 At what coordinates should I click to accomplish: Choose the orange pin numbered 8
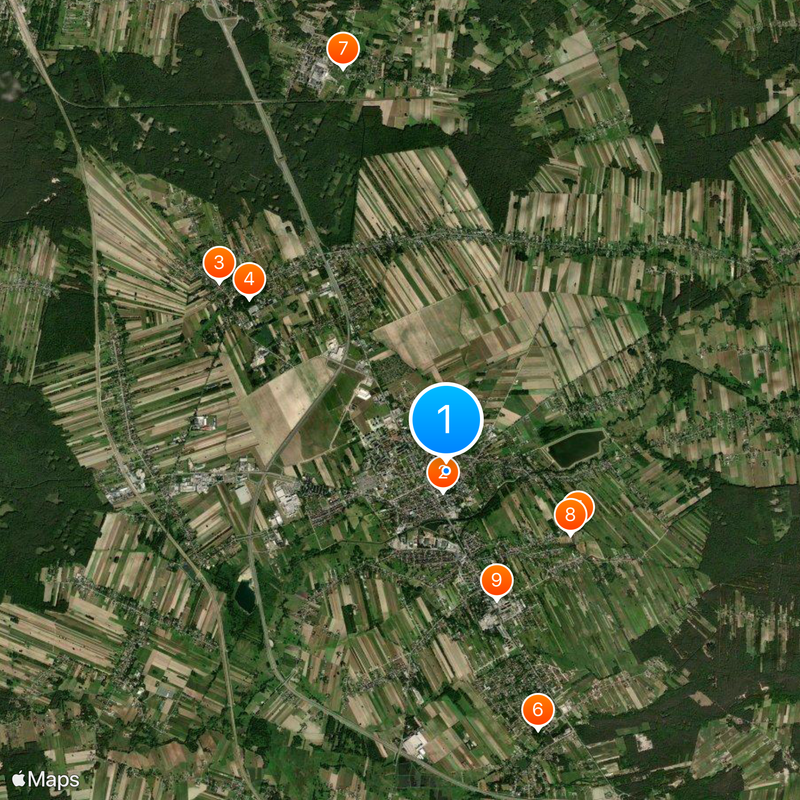click(569, 516)
